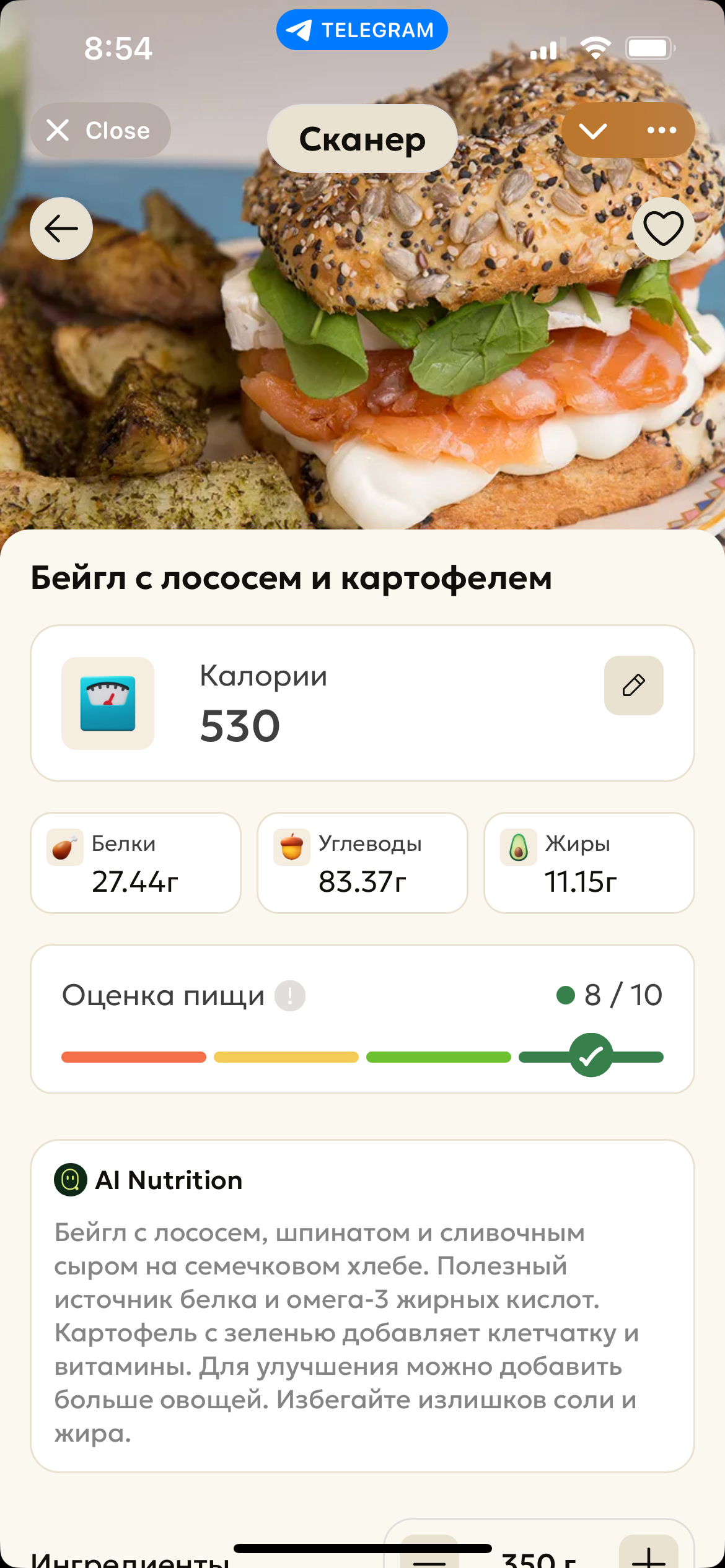The height and width of the screenshot is (1568, 725).
Task: Click the TELEGRAM pill at the top
Action: click(x=362, y=28)
